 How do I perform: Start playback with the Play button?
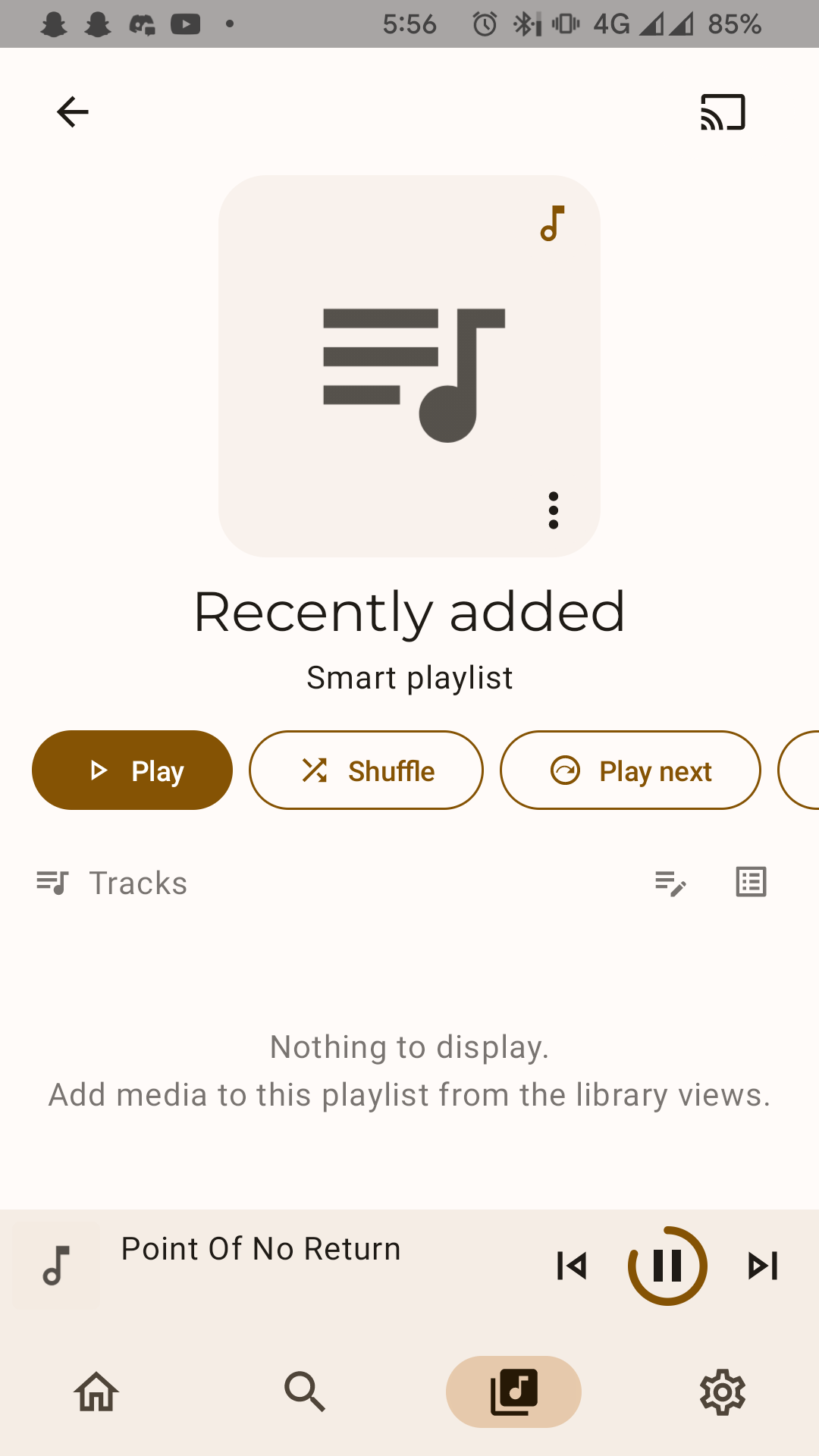tap(132, 770)
